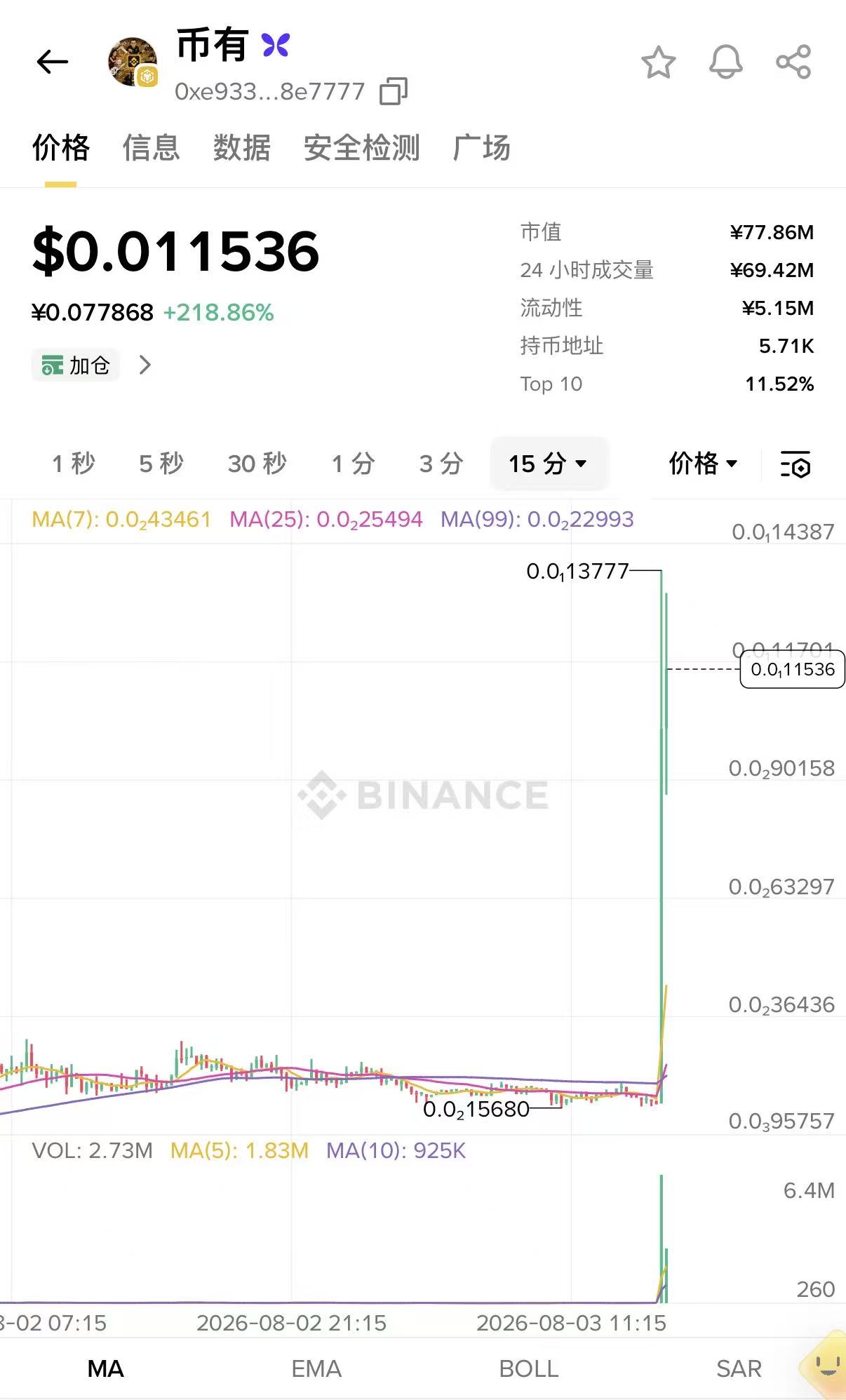Open the 价格 chart type dropdown

click(704, 464)
